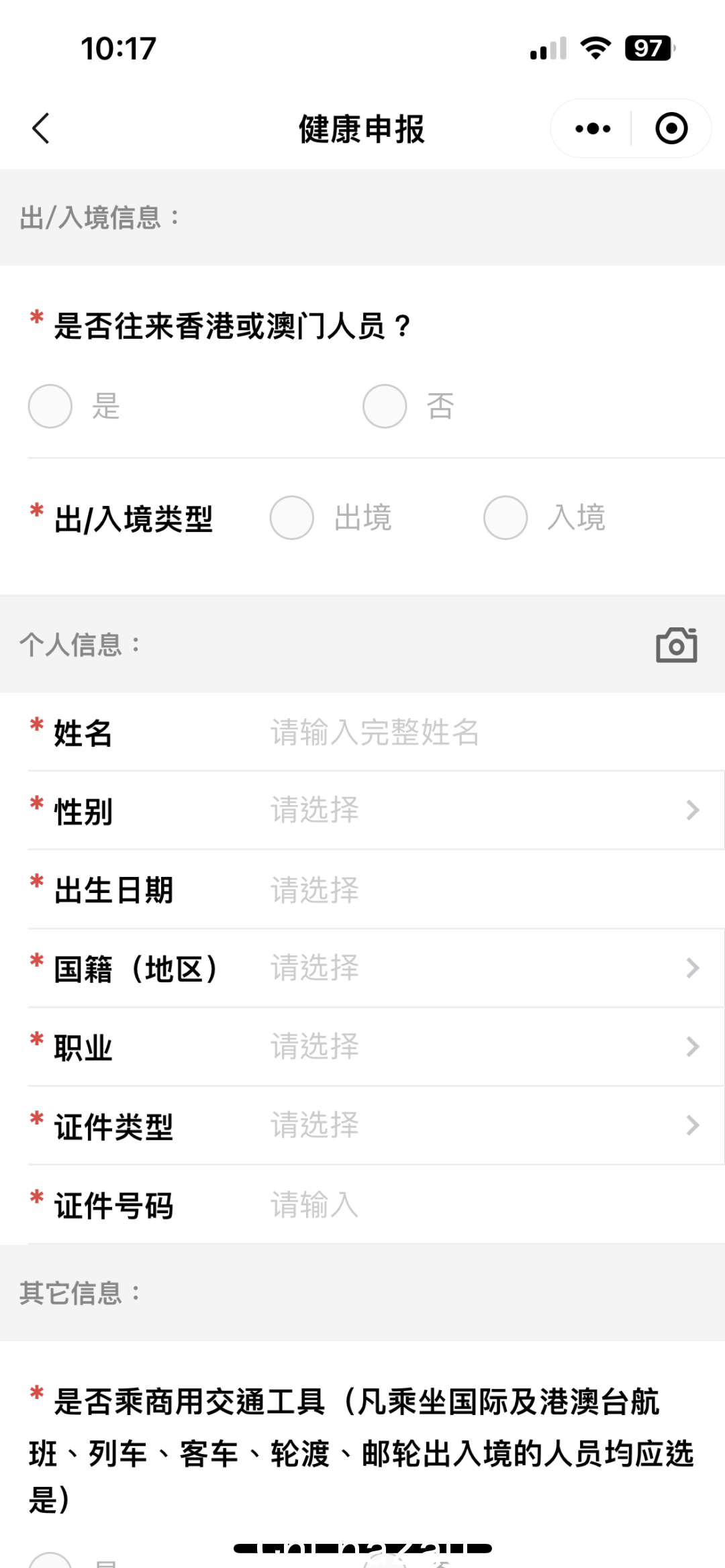Open the 职业 picker
This screenshot has width=725, height=1568.
(377, 1047)
